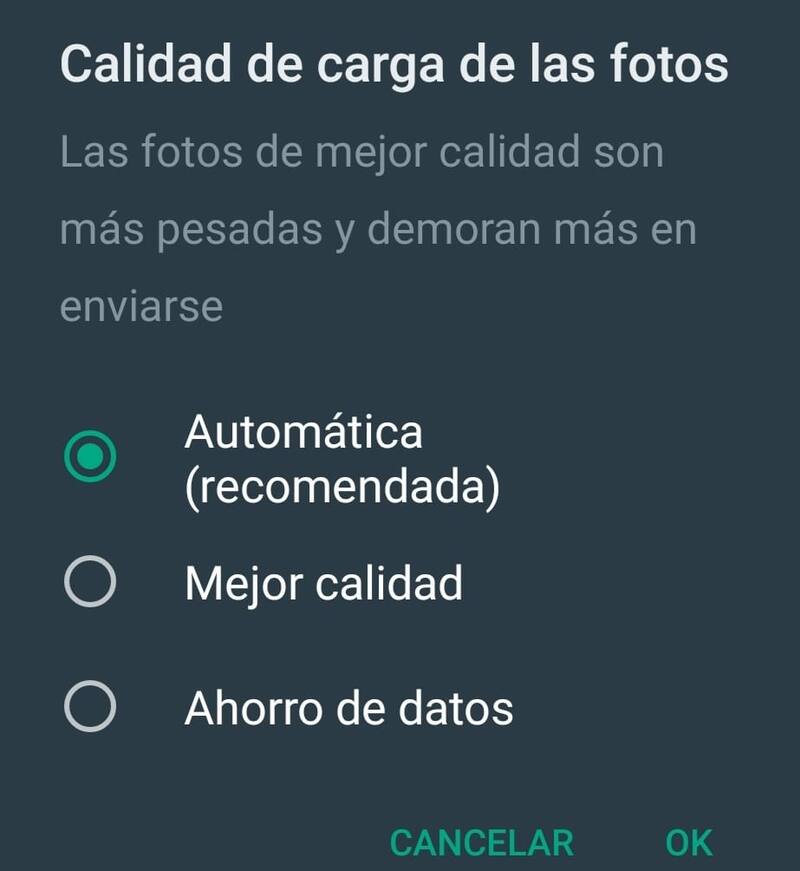The width and height of the screenshot is (800, 871).
Task: Confirm the selection with OK
Action: 689,842
